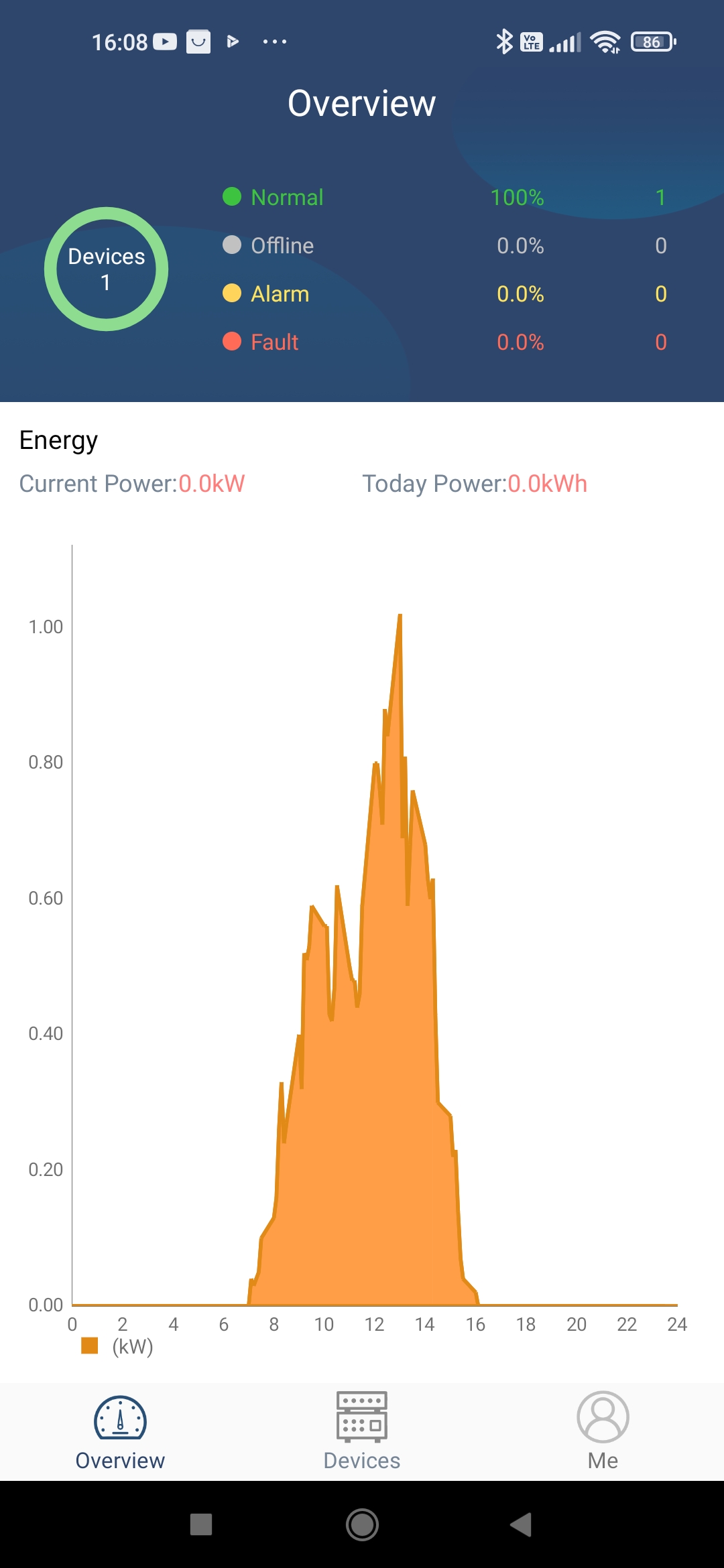Screen dimensions: 724x1568
Task: Return to the home screen
Action: tap(362, 1524)
